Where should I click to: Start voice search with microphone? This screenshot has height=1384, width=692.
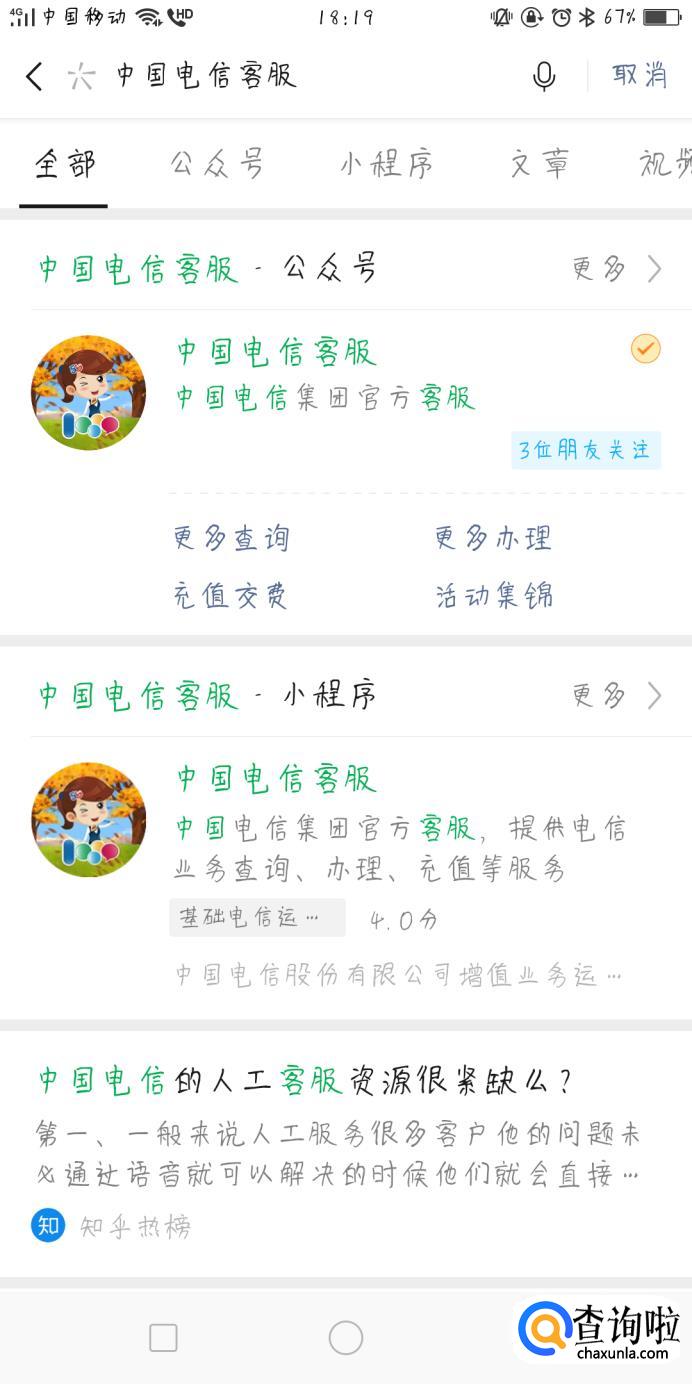click(x=544, y=76)
